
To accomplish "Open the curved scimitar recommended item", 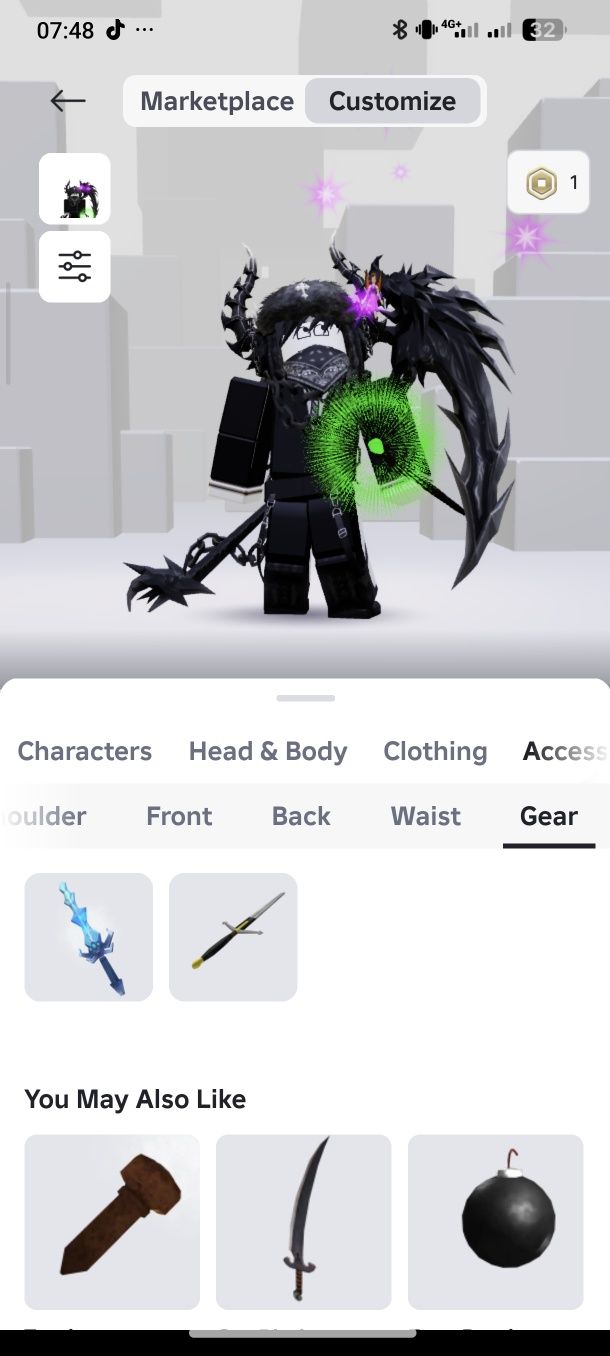I will 303,1221.
